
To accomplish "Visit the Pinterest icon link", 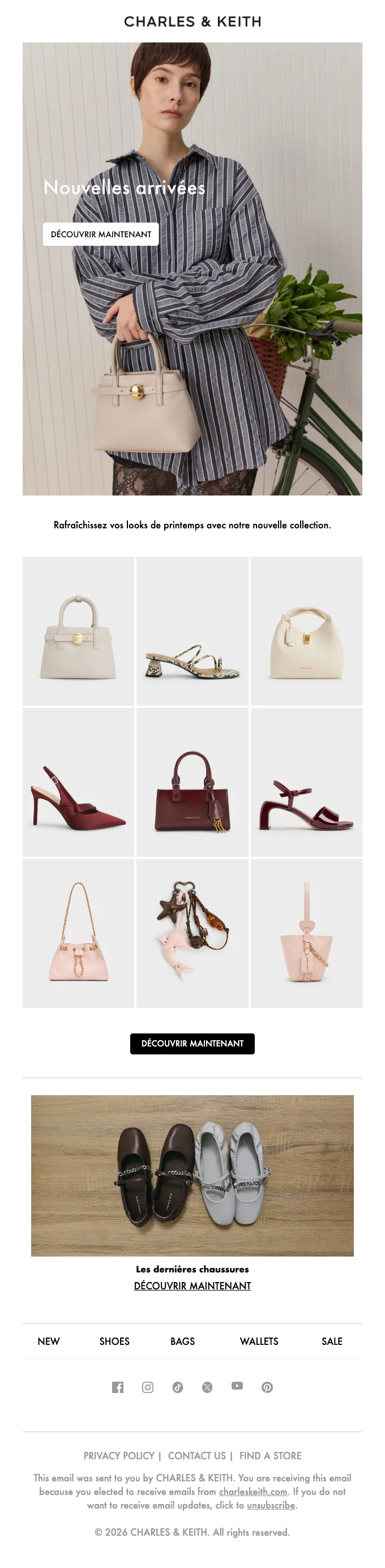I will point(267,1387).
